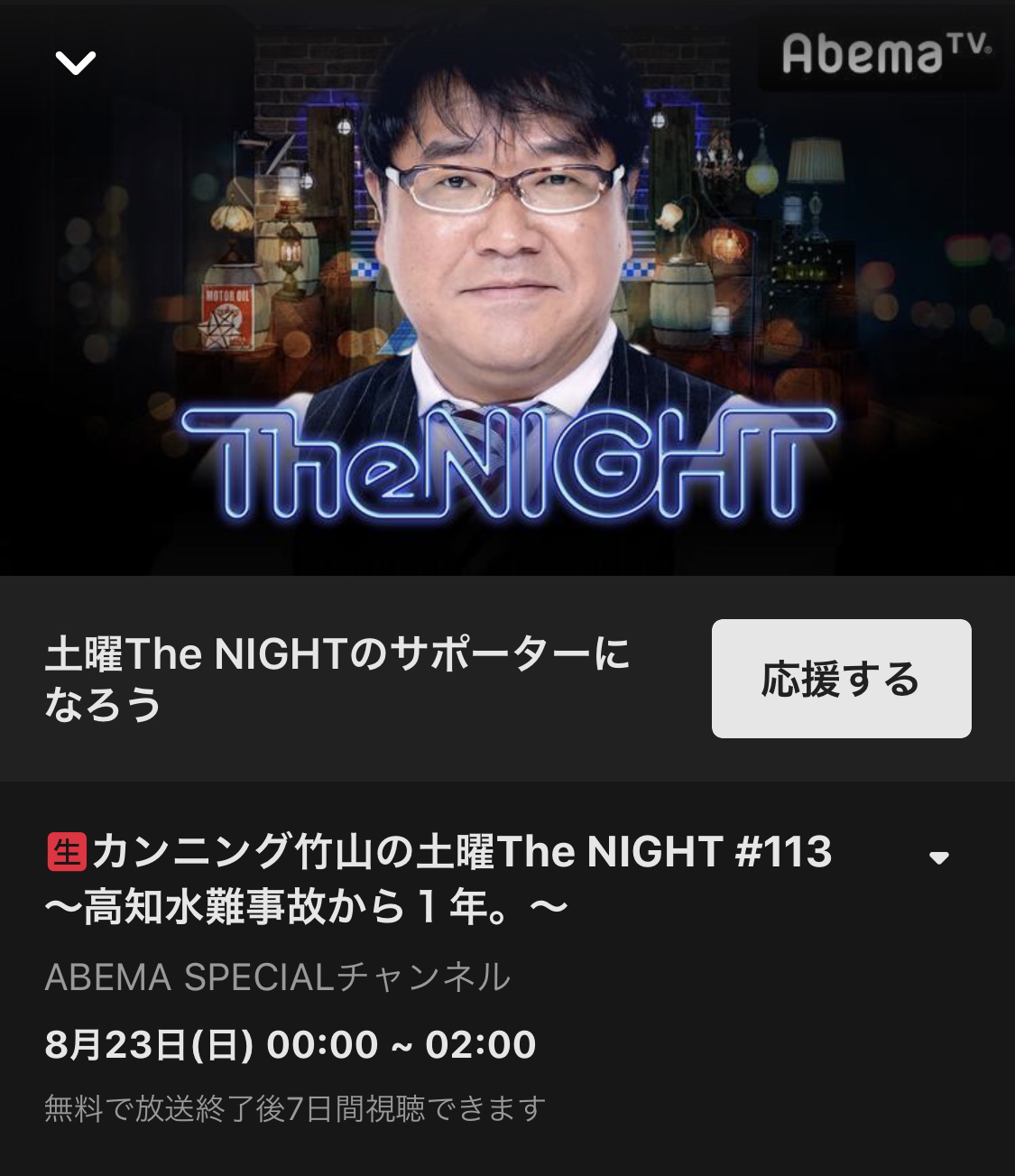This screenshot has width=1015, height=1176.
Task: Collapse the player with the down chevron
Action: click(x=76, y=62)
